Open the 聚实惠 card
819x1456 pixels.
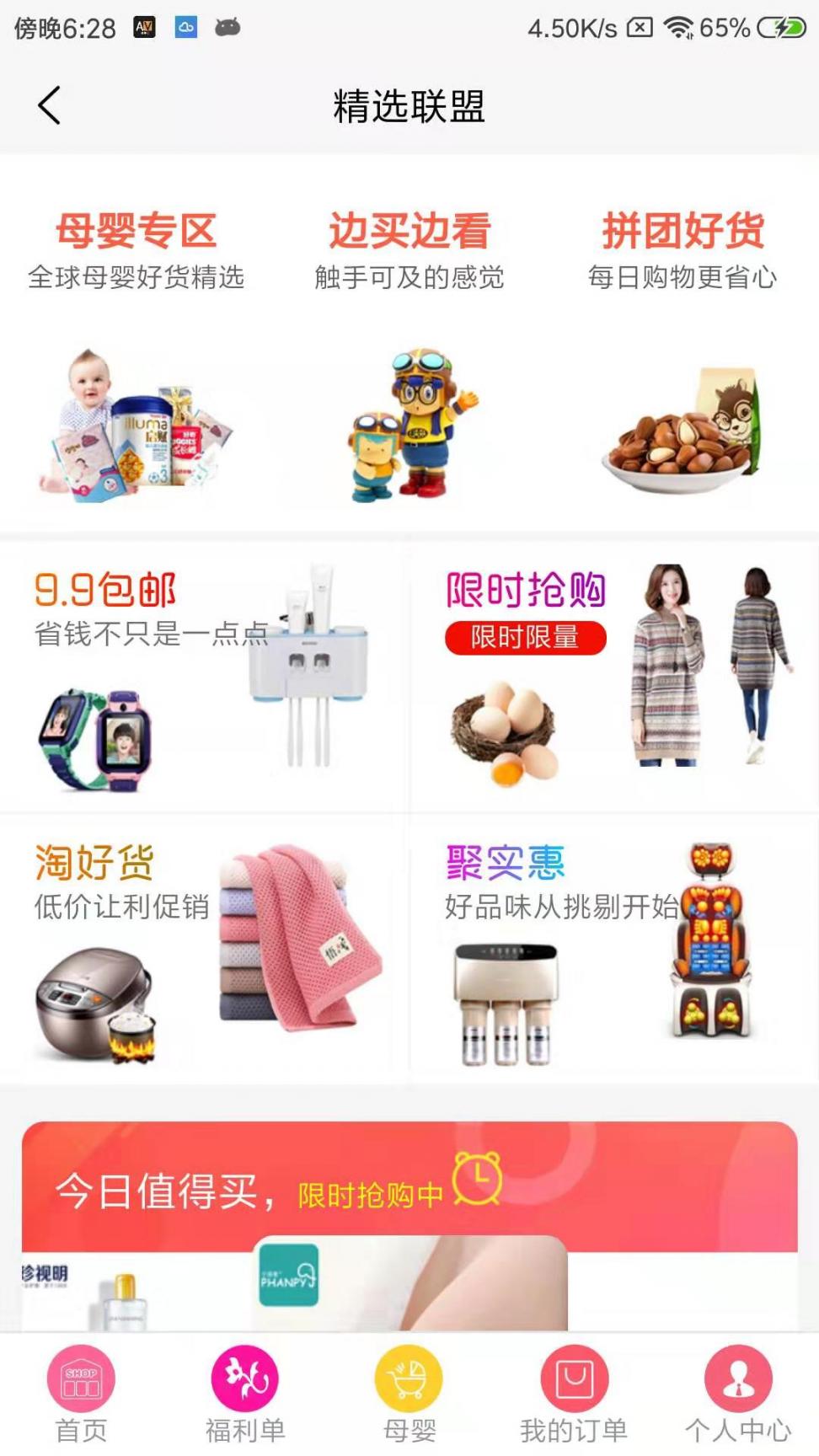pos(613,949)
